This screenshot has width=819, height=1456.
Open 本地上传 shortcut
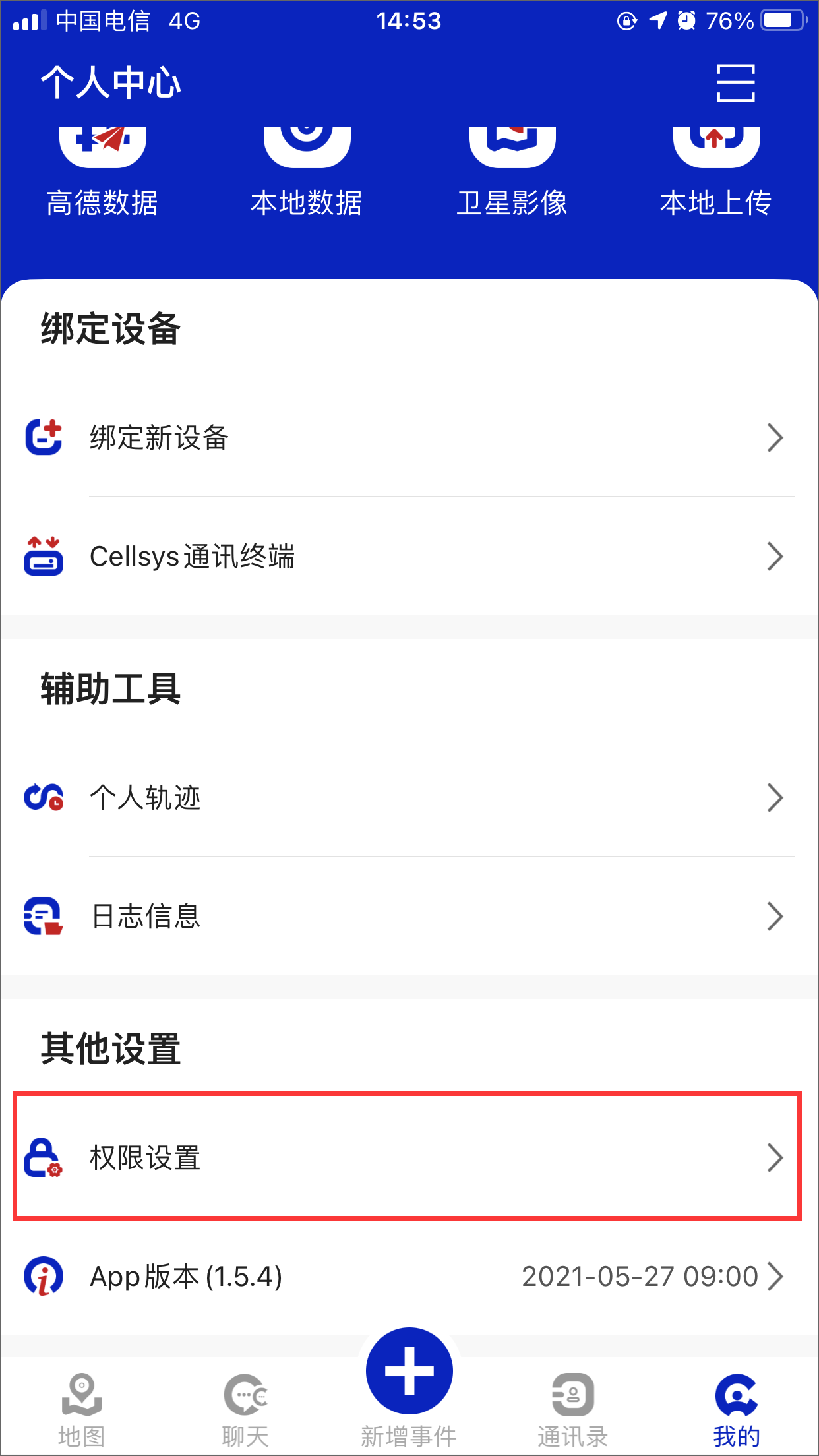[716, 171]
